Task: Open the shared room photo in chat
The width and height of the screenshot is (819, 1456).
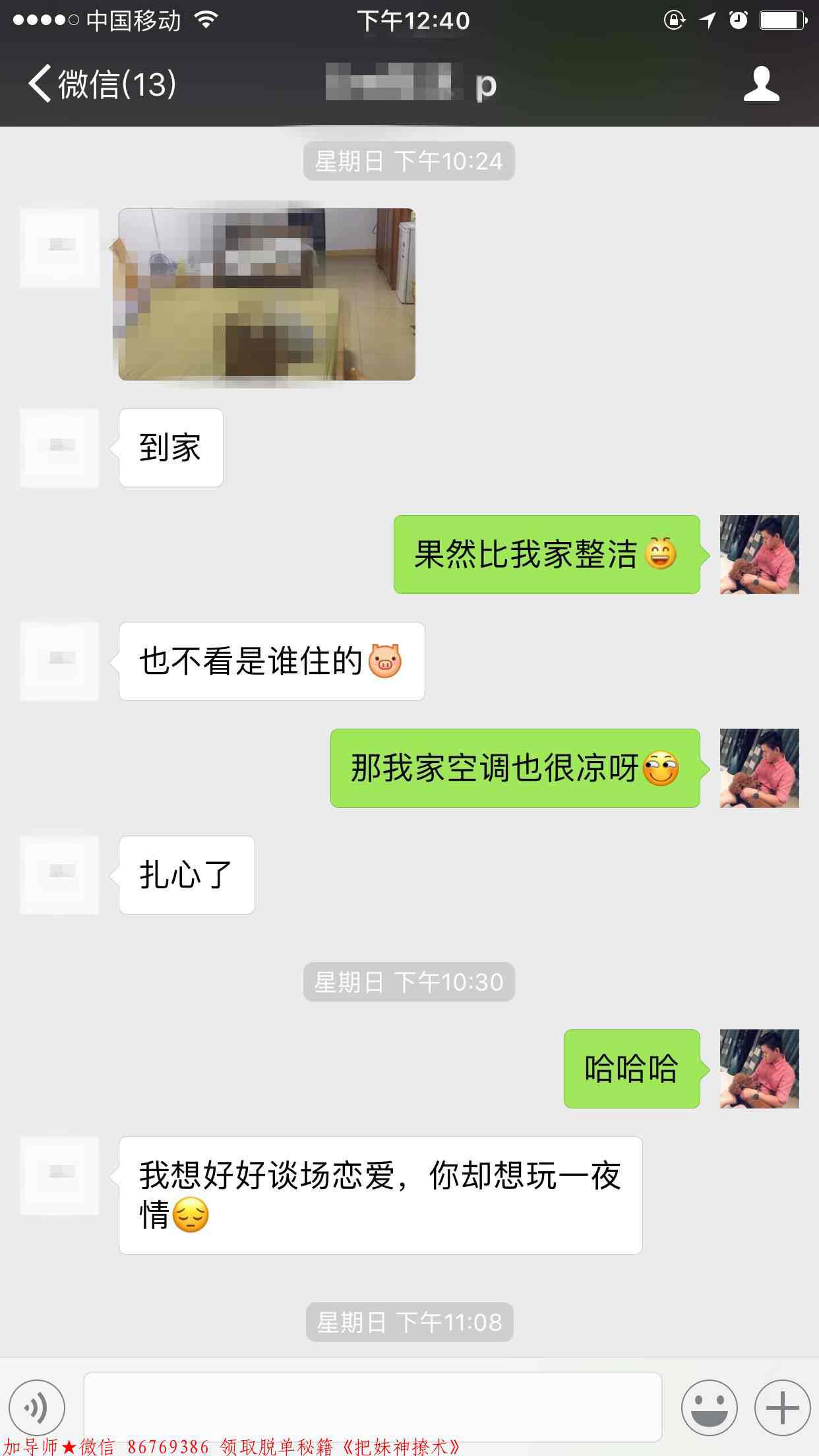Action: [x=266, y=293]
